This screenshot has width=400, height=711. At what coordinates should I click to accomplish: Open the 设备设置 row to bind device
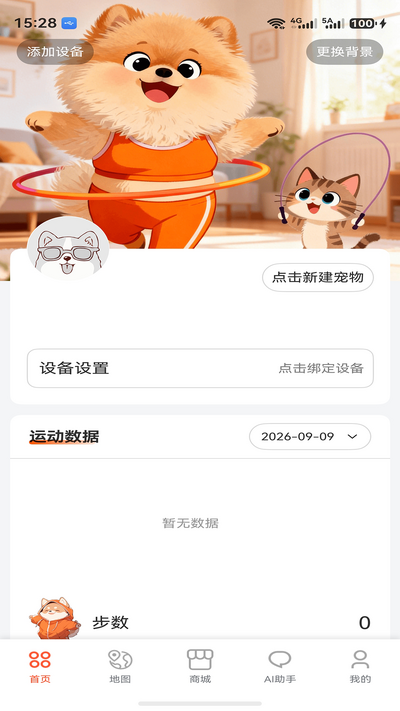(200, 368)
